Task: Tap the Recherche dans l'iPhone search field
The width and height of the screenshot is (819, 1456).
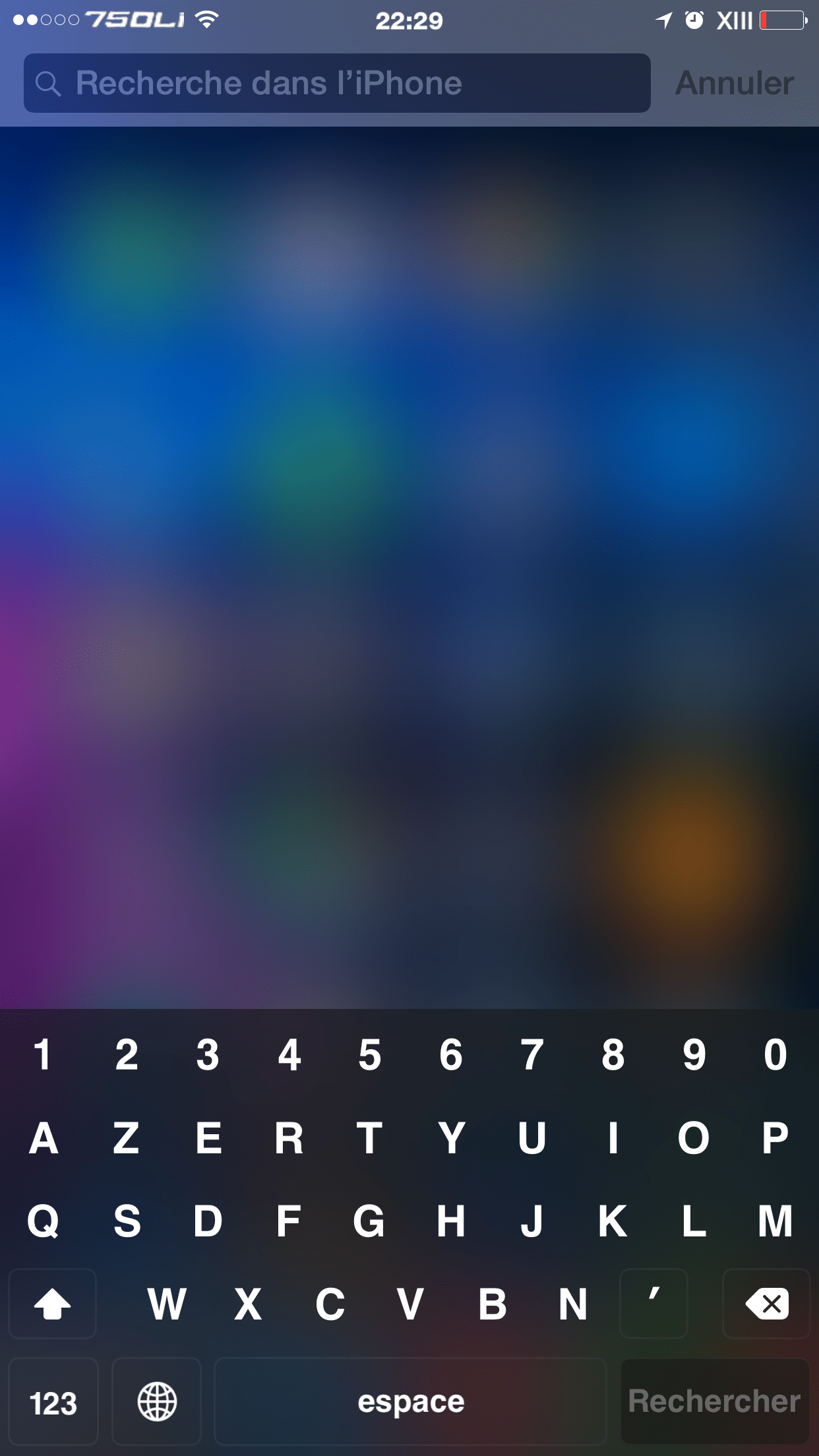Action: click(336, 83)
